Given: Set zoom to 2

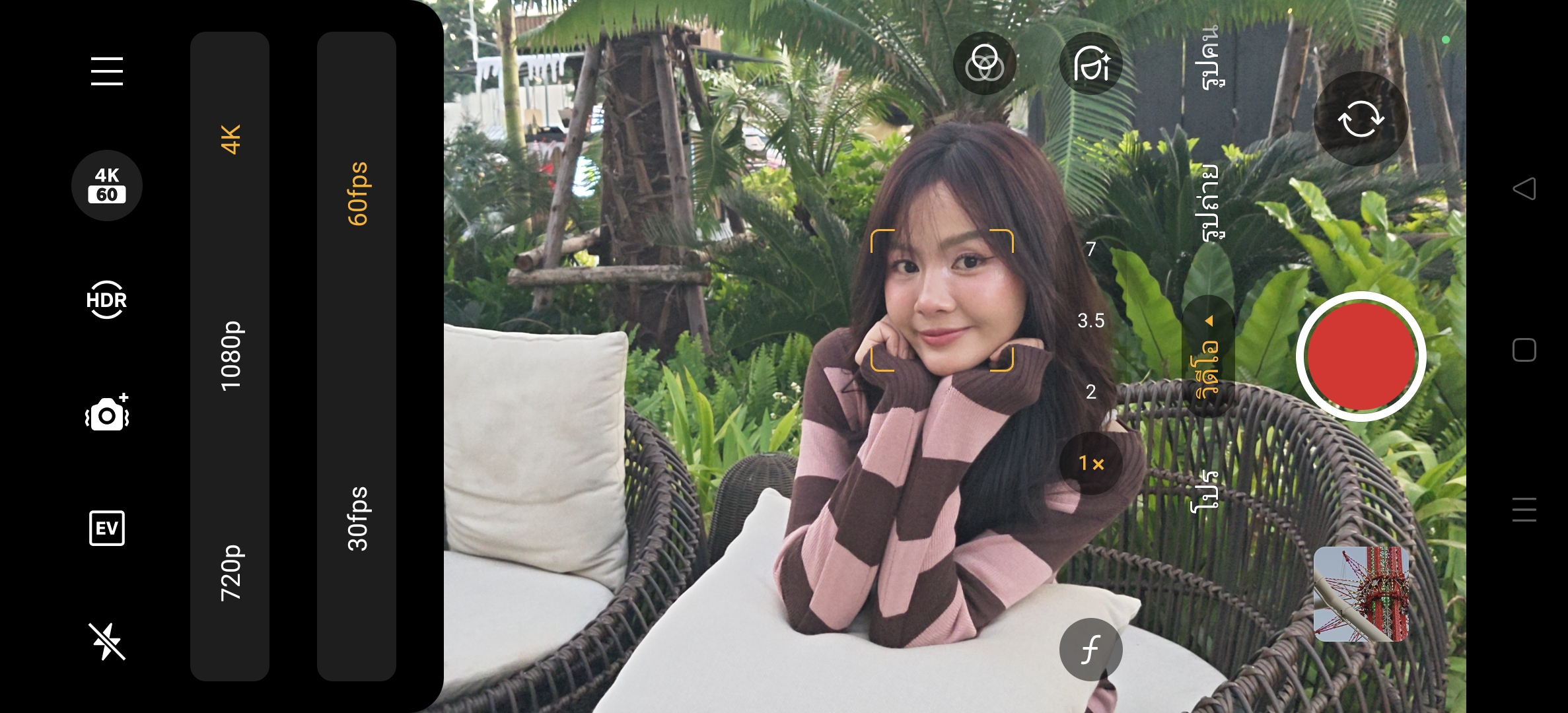Looking at the screenshot, I should click(x=1090, y=392).
